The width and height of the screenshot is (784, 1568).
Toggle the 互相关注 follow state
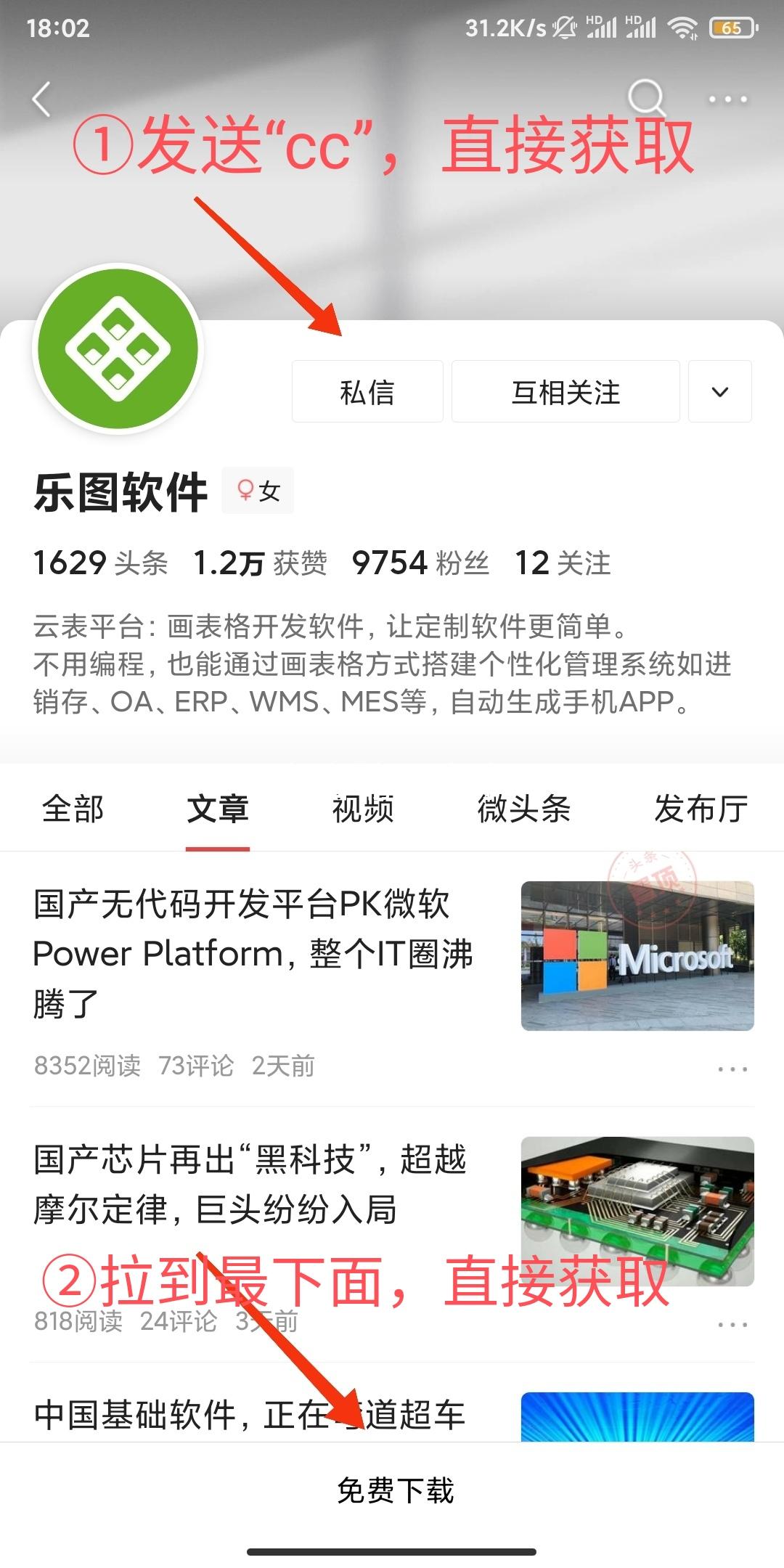pyautogui.click(x=565, y=392)
